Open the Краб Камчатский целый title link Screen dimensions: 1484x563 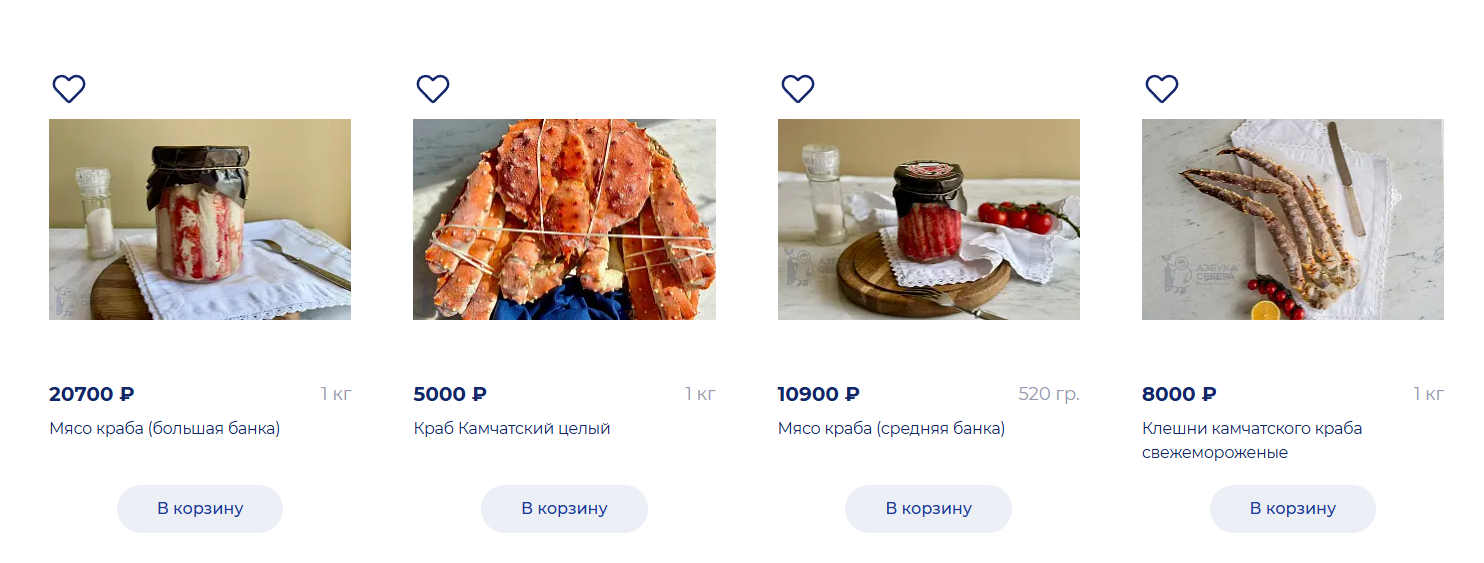(x=511, y=429)
